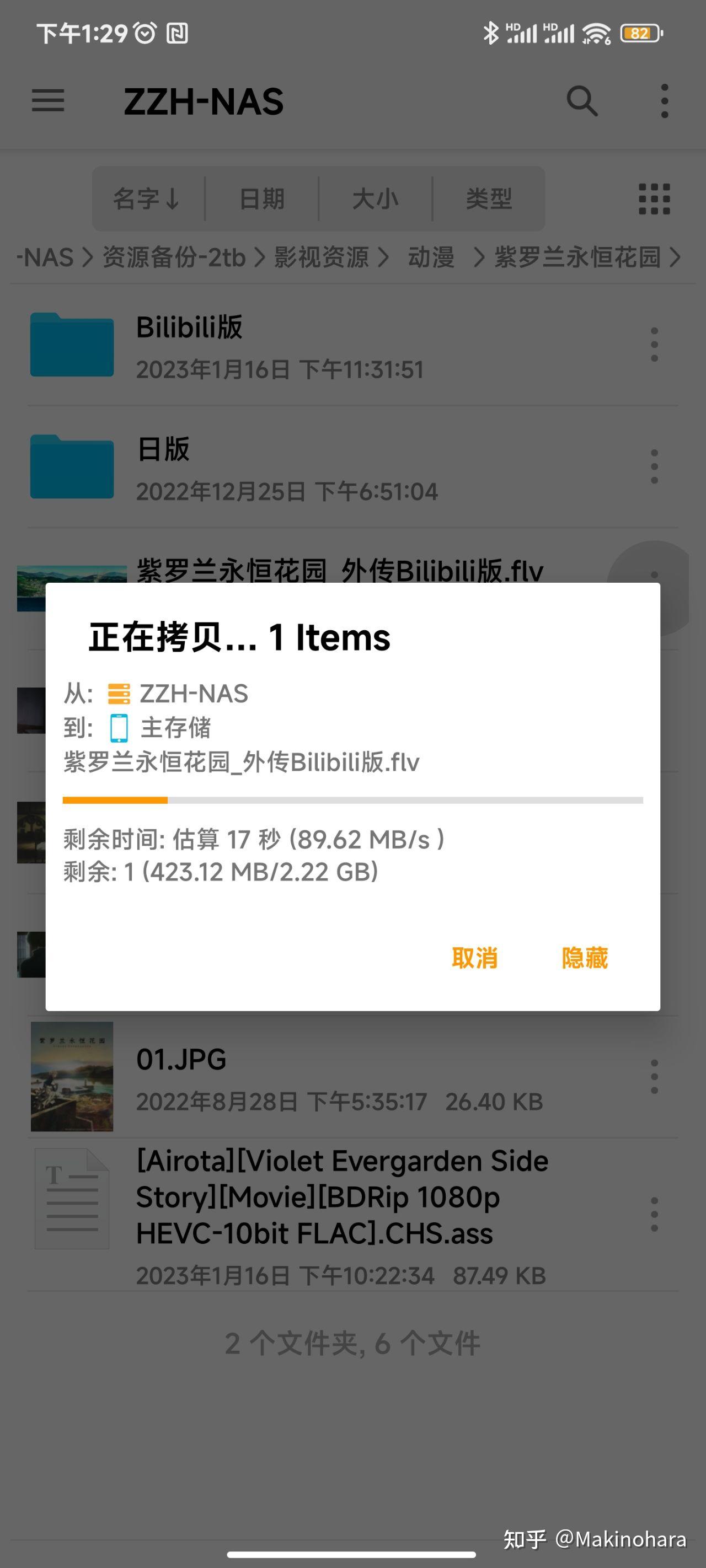
Task: Open the 01.JPG image file
Action: (x=280, y=1077)
